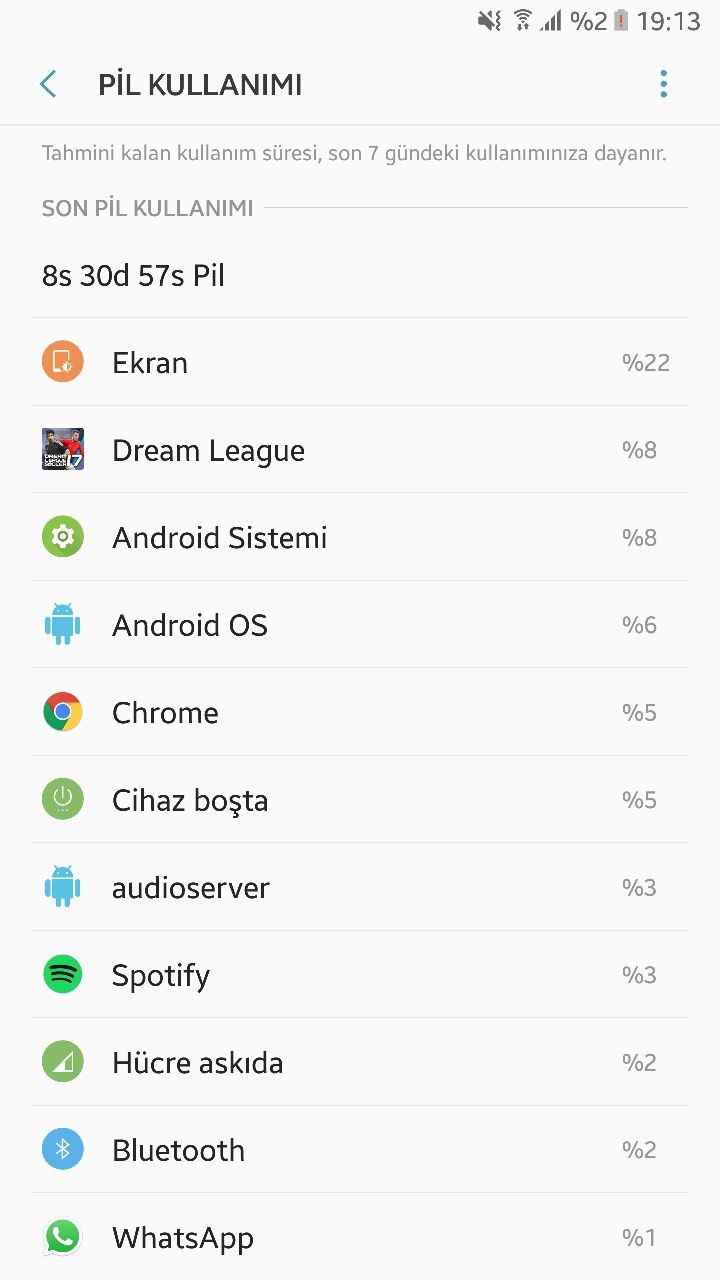
Task: Select the Hücre askıda row
Action: tap(359, 1062)
